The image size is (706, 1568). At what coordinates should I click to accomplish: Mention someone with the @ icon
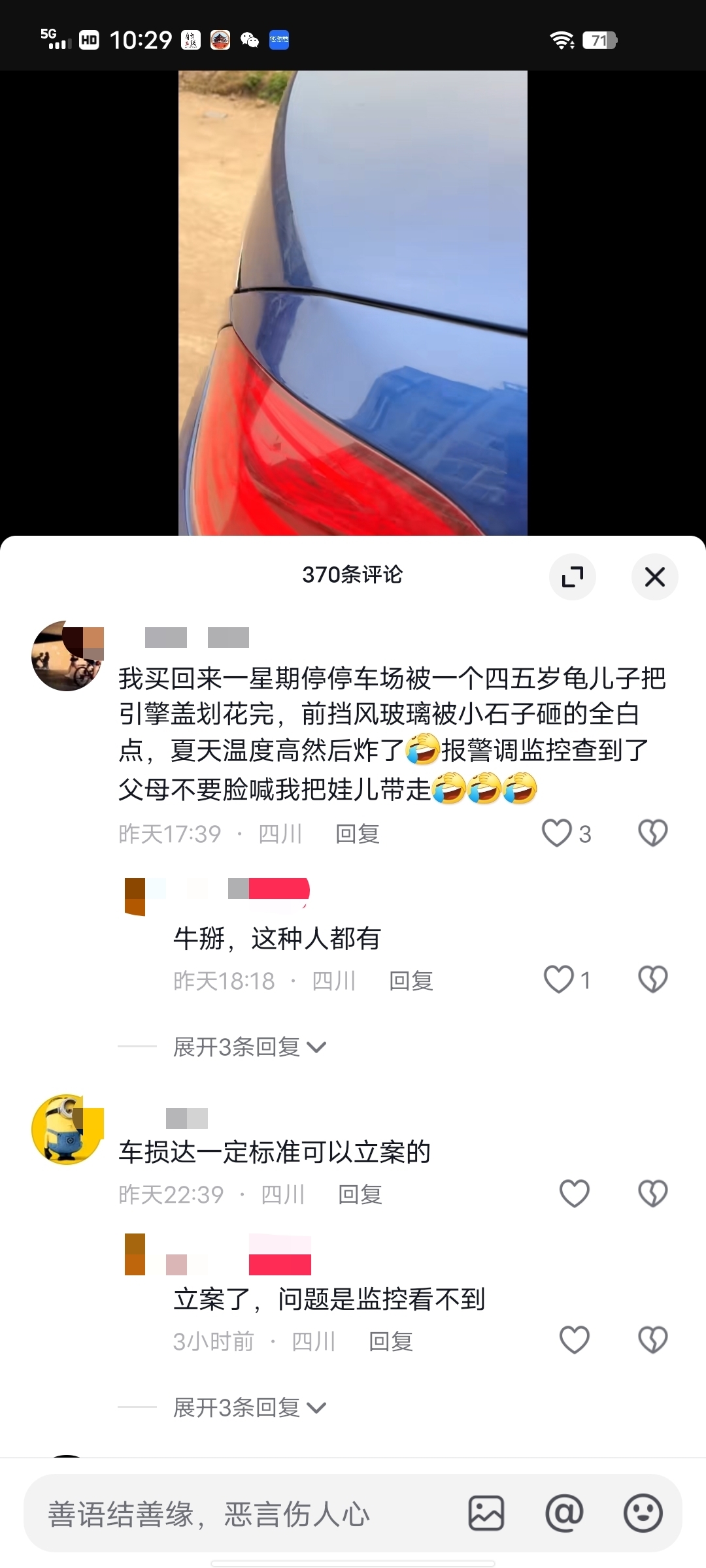[564, 1513]
